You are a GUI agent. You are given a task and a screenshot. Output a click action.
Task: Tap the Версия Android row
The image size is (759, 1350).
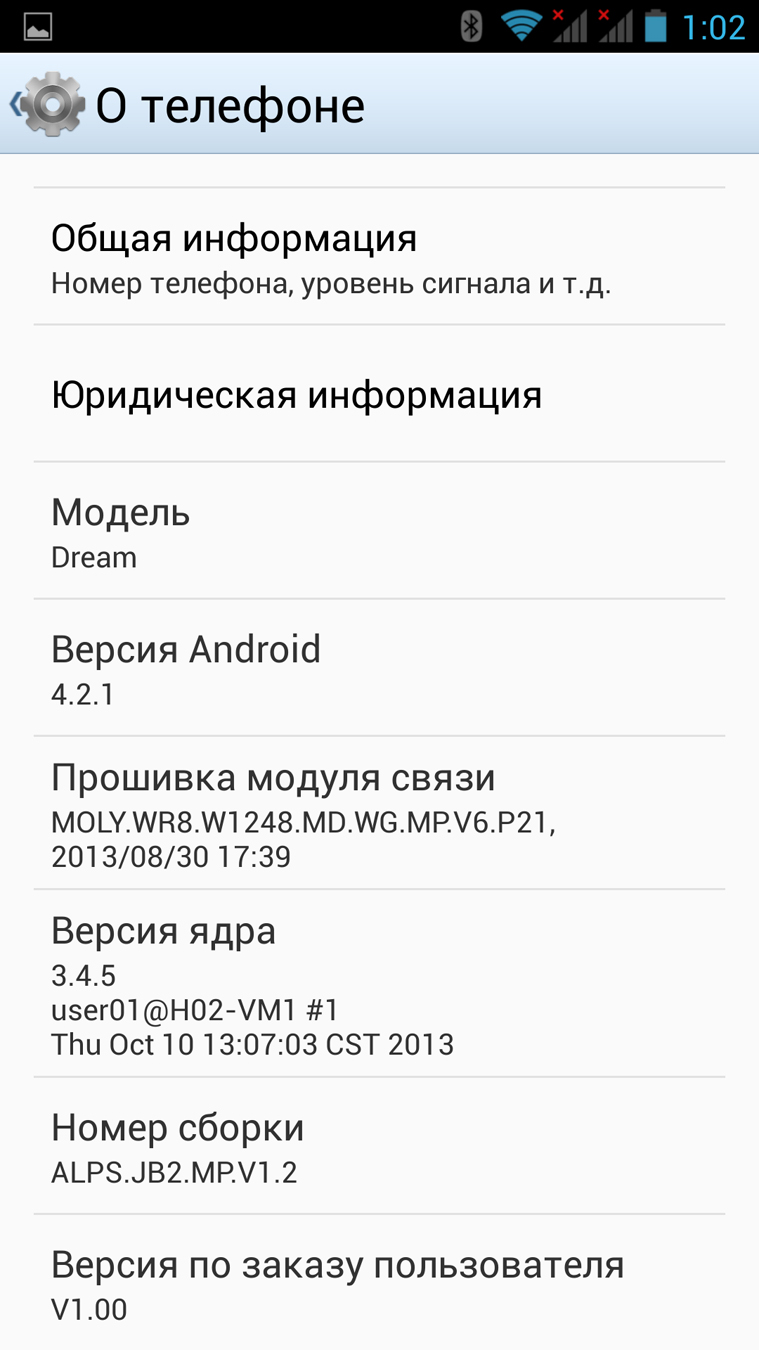[x=378, y=668]
